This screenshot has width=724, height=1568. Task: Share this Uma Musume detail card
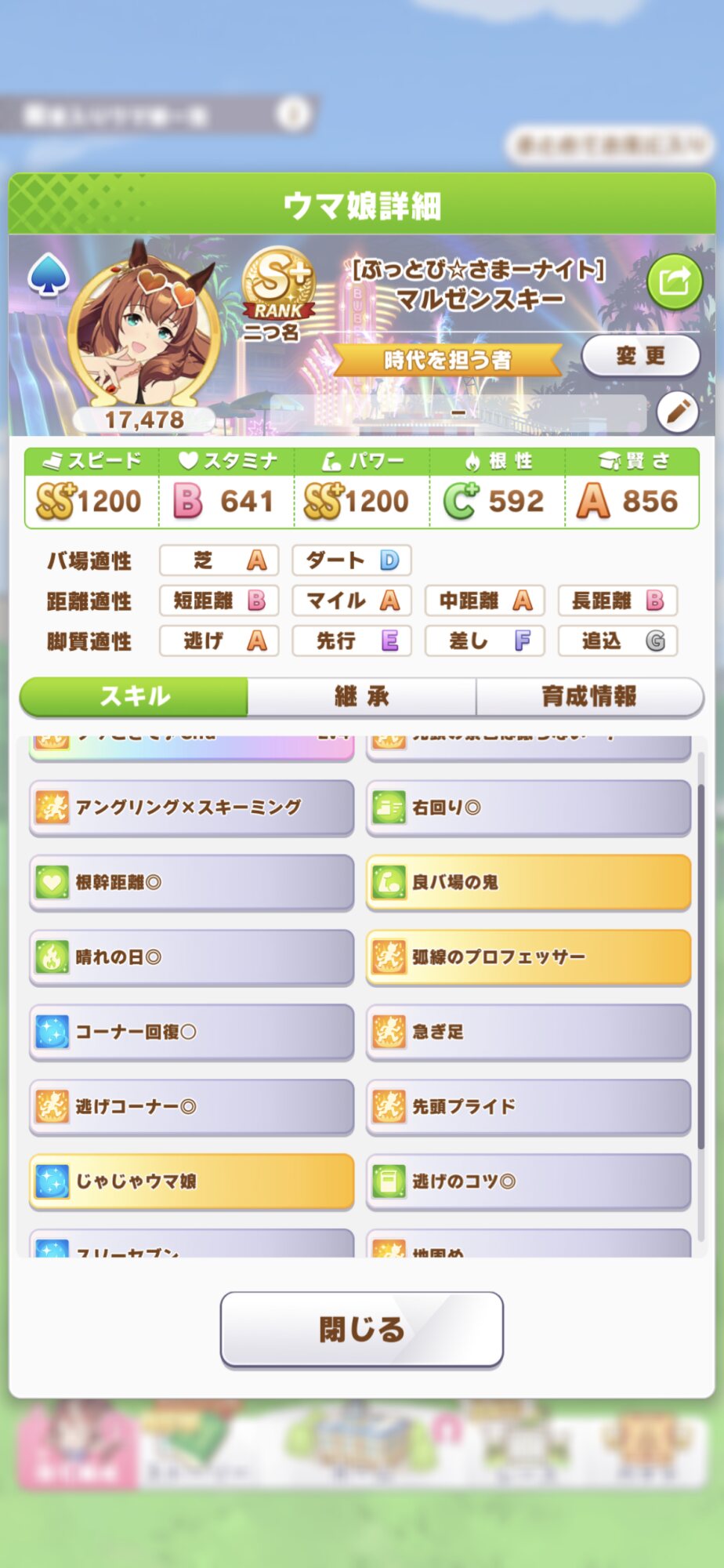pos(674,281)
